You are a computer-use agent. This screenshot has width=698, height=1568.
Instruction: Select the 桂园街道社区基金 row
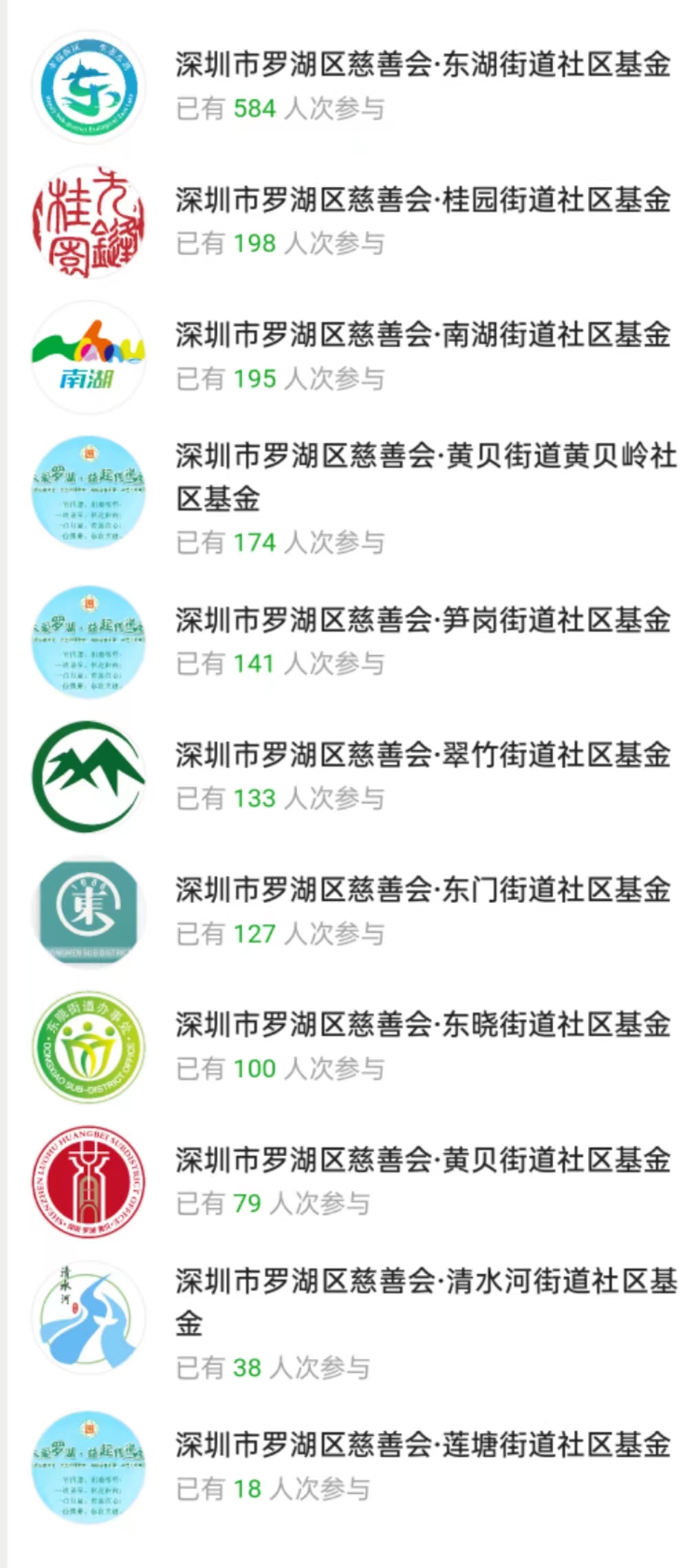tap(352, 221)
